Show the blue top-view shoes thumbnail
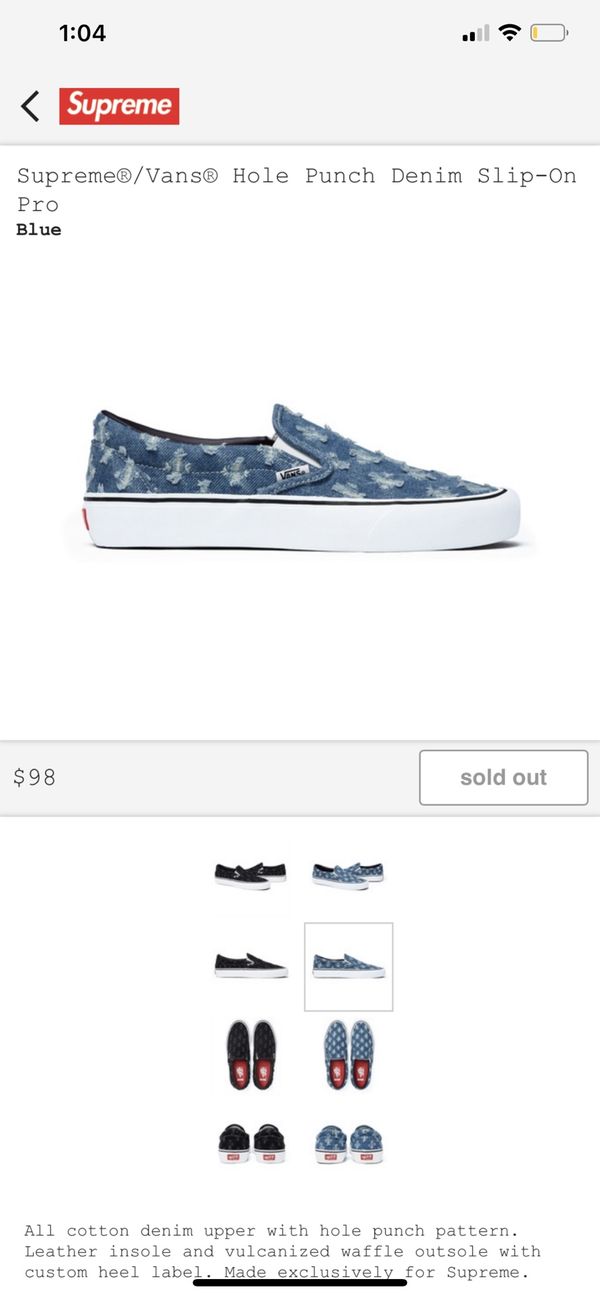The height and width of the screenshot is (1298, 600). 348,1055
